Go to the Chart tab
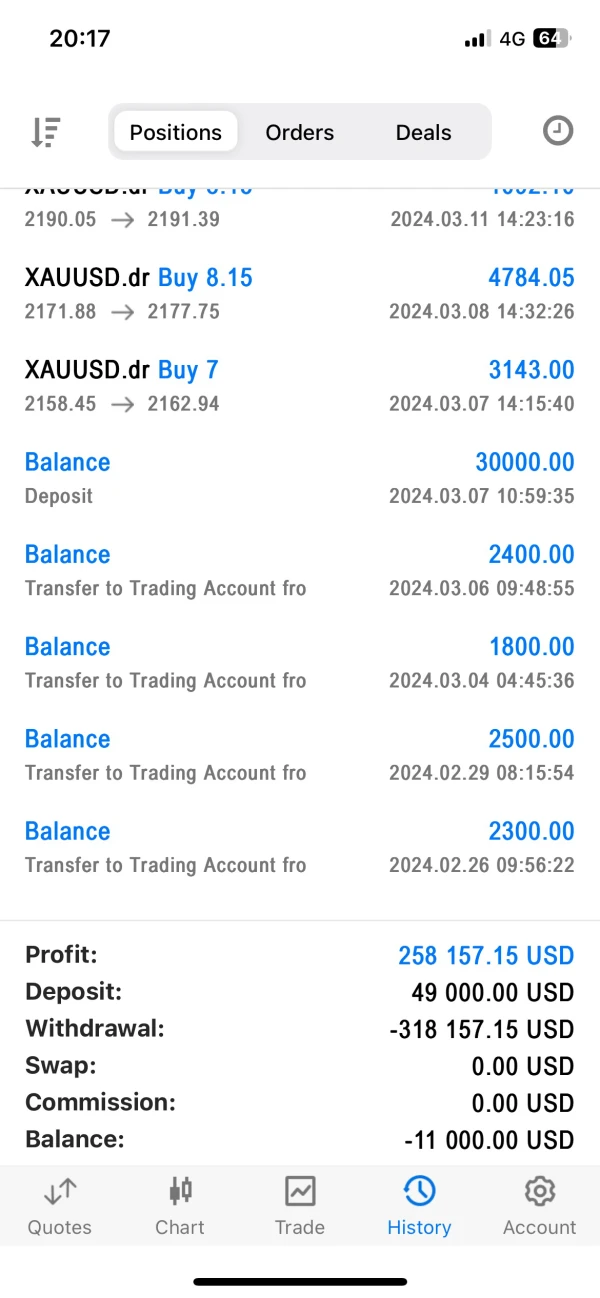This screenshot has height=1298, width=600. click(x=180, y=1206)
